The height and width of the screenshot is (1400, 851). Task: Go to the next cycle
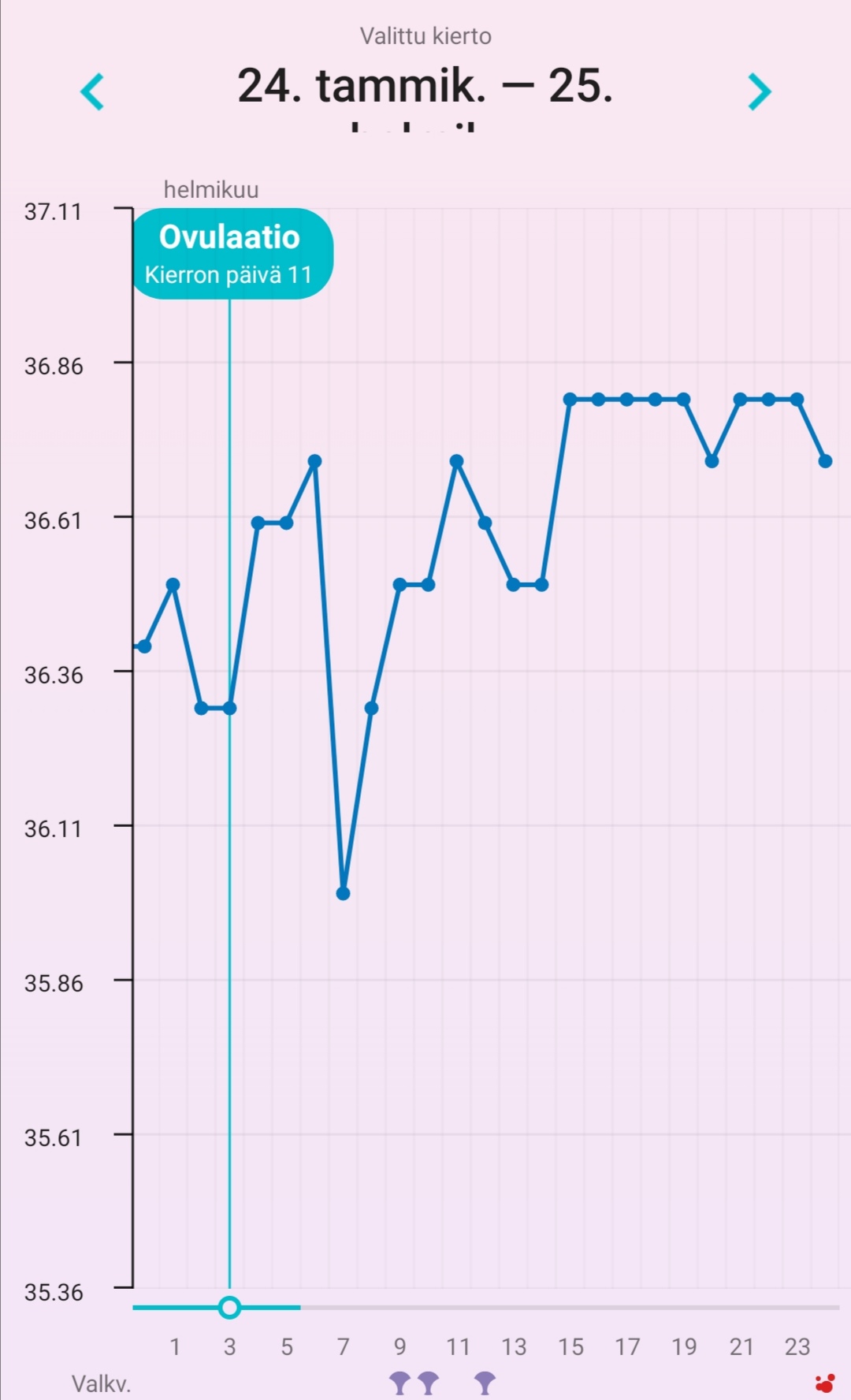point(759,91)
